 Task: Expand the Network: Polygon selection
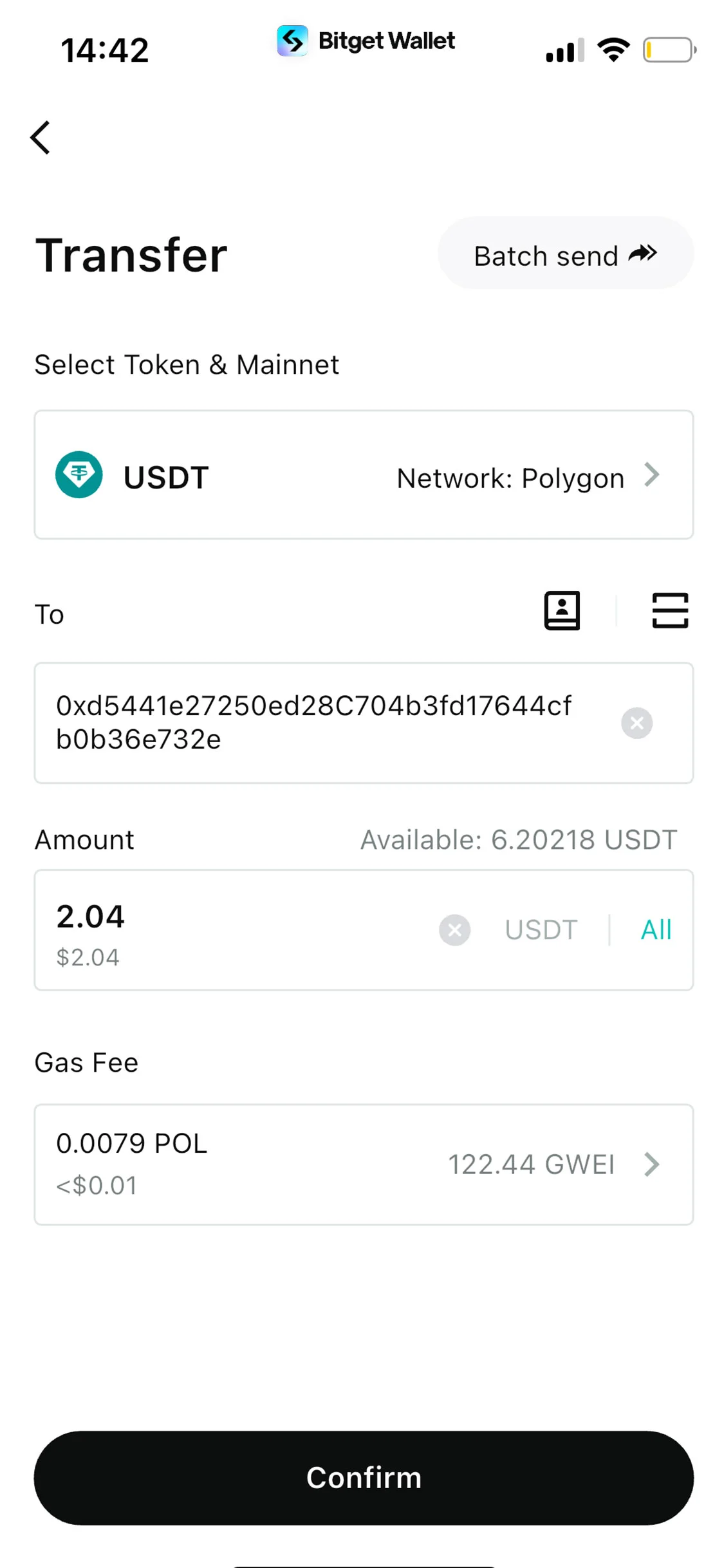[508, 477]
